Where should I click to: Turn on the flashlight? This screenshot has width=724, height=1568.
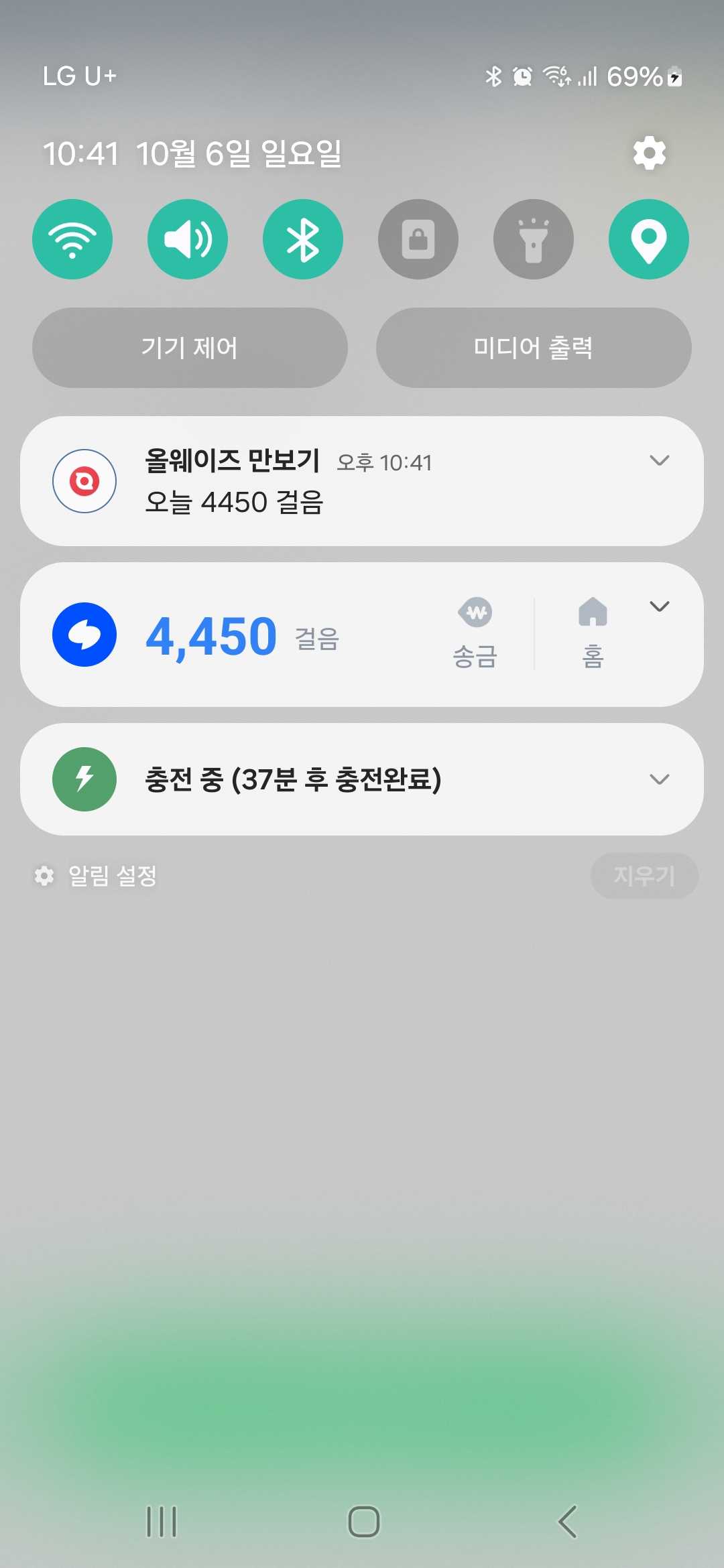coord(534,239)
